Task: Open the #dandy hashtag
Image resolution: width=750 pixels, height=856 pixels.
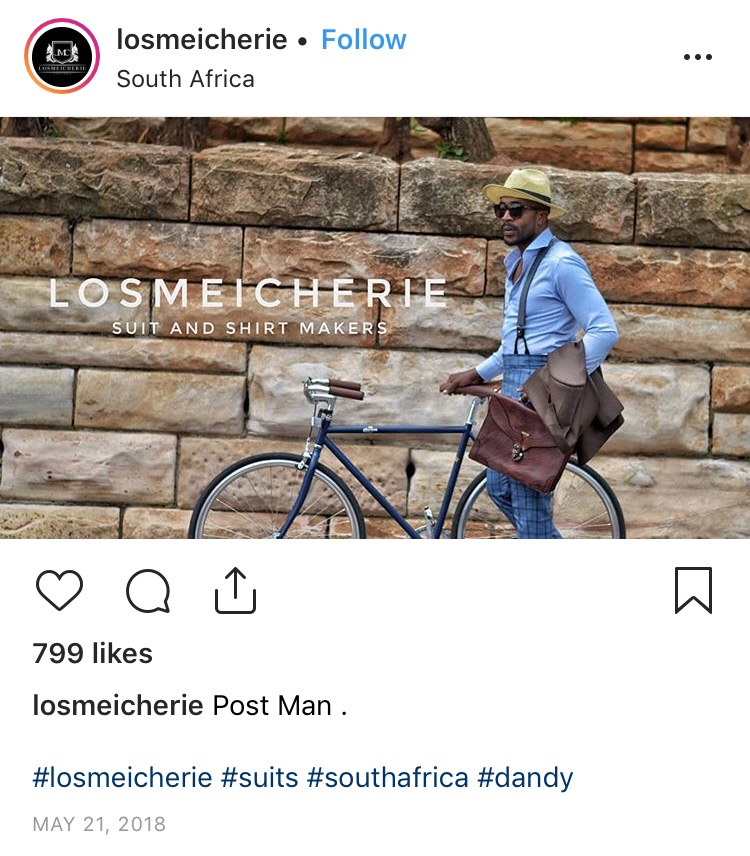Action: 525,778
